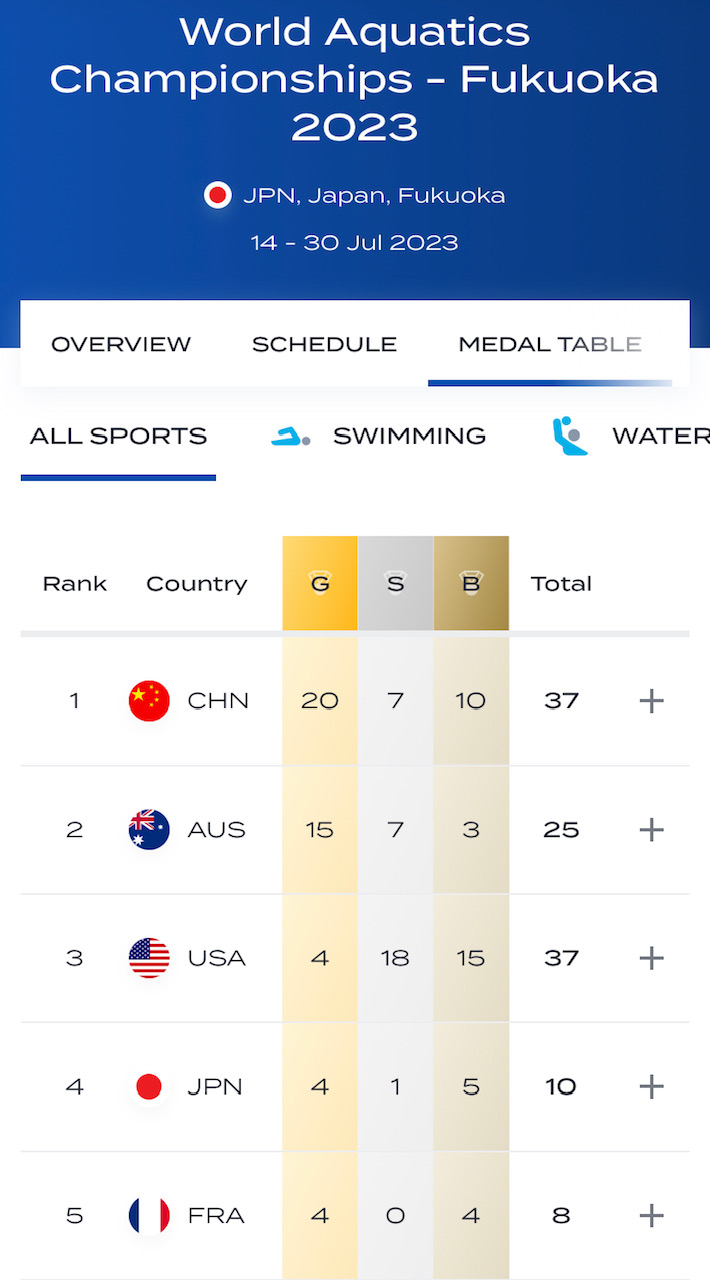Viewport: 710px width, 1280px height.
Task: Show All Sports medal table
Action: 118,436
